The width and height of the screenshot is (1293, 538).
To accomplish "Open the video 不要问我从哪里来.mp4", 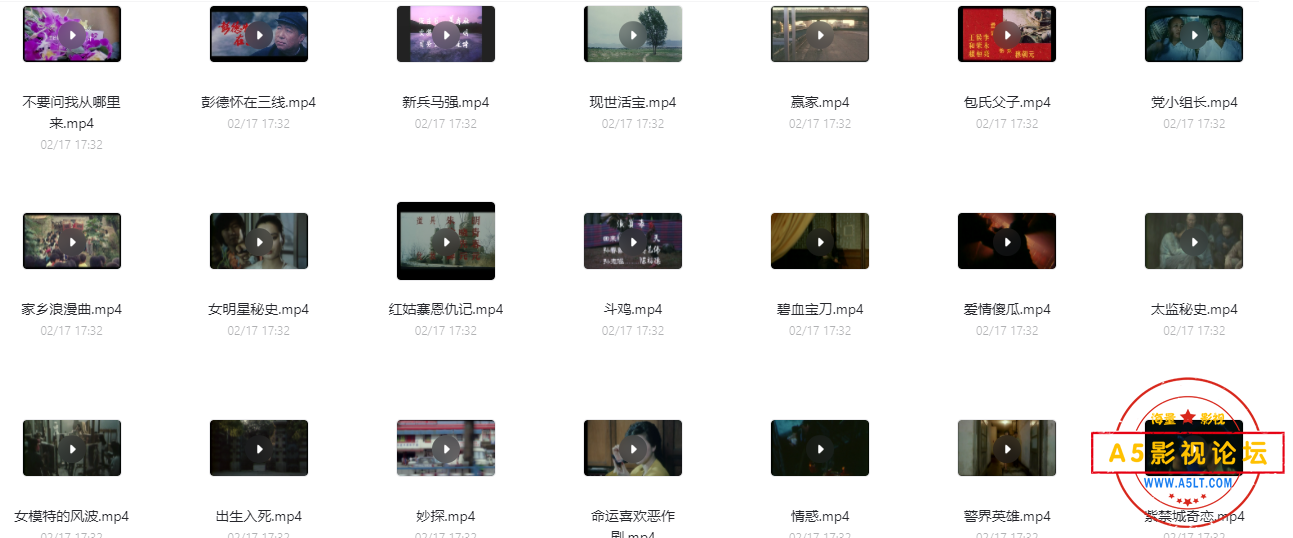I will 72,34.
